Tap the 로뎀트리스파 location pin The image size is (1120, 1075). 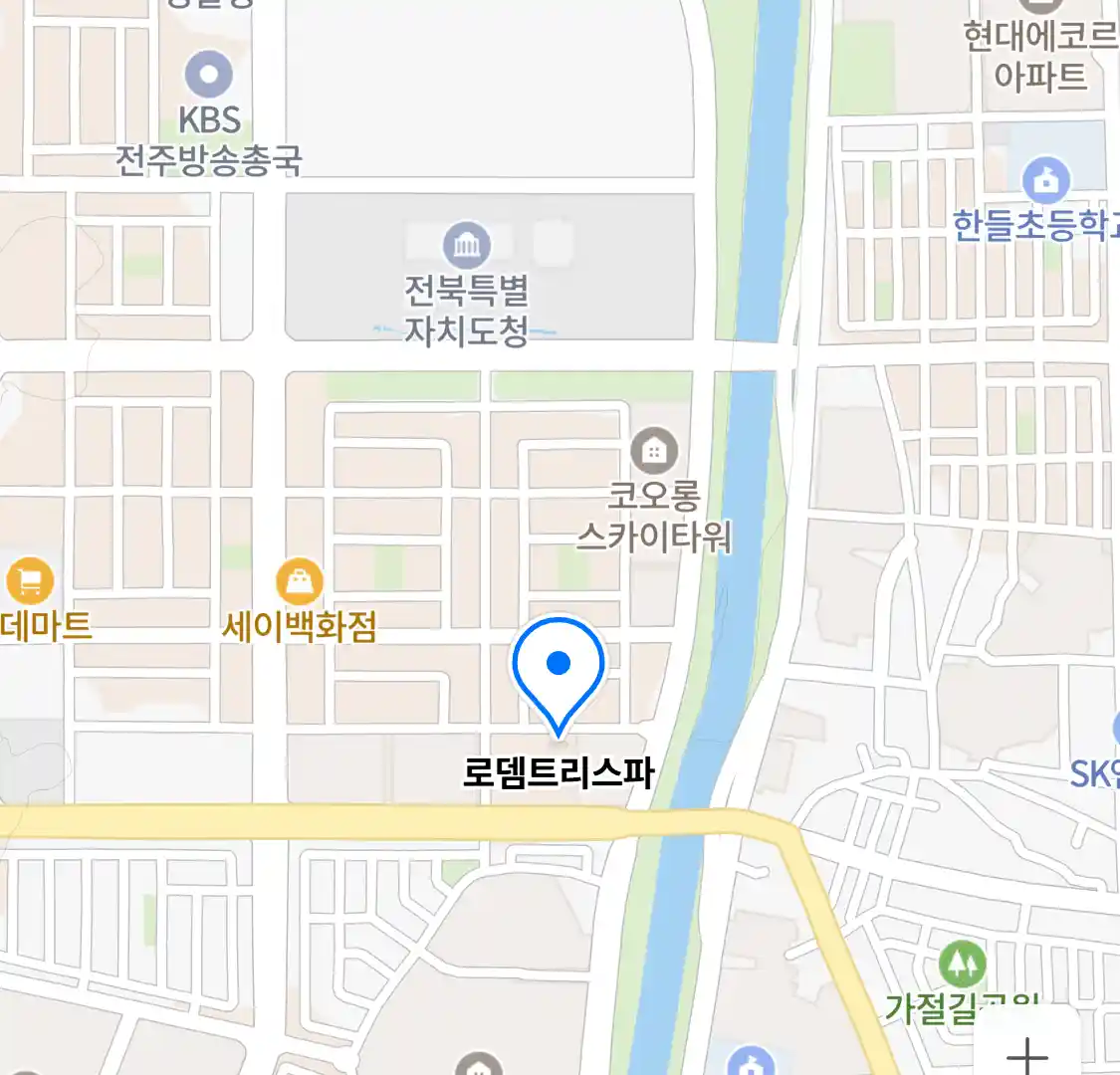click(x=559, y=666)
